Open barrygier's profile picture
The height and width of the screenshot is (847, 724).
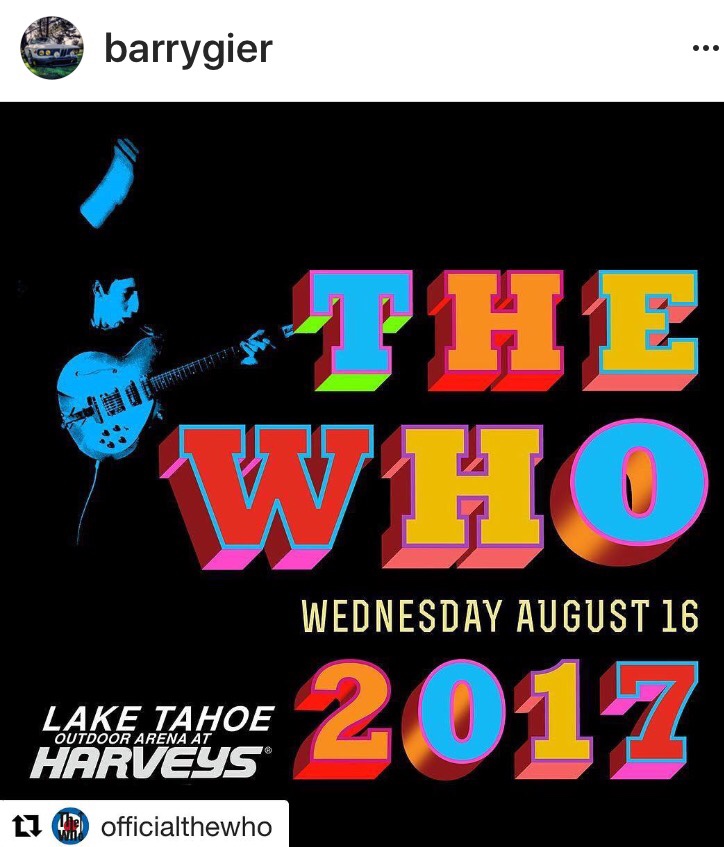pos(52,48)
